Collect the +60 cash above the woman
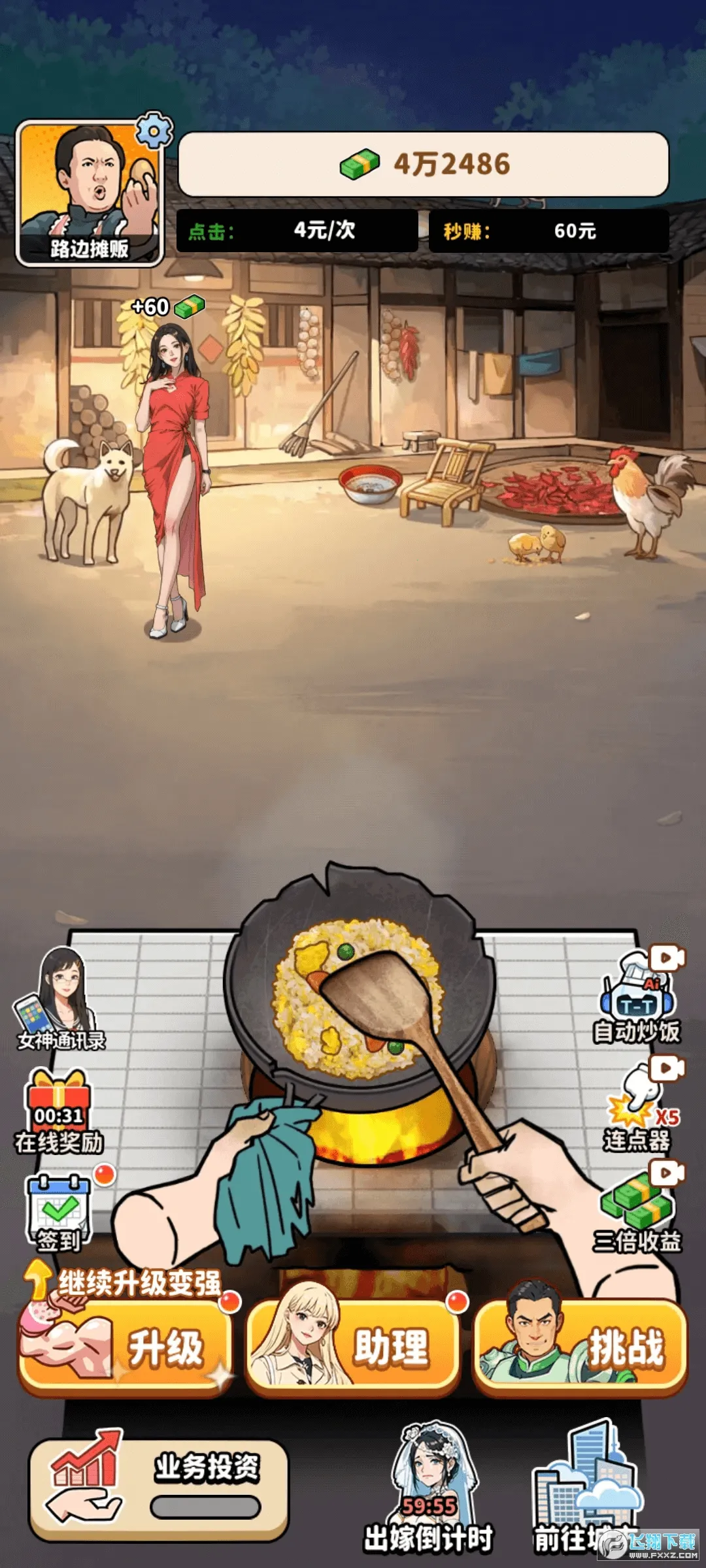706x1568 pixels. pyautogui.click(x=168, y=306)
